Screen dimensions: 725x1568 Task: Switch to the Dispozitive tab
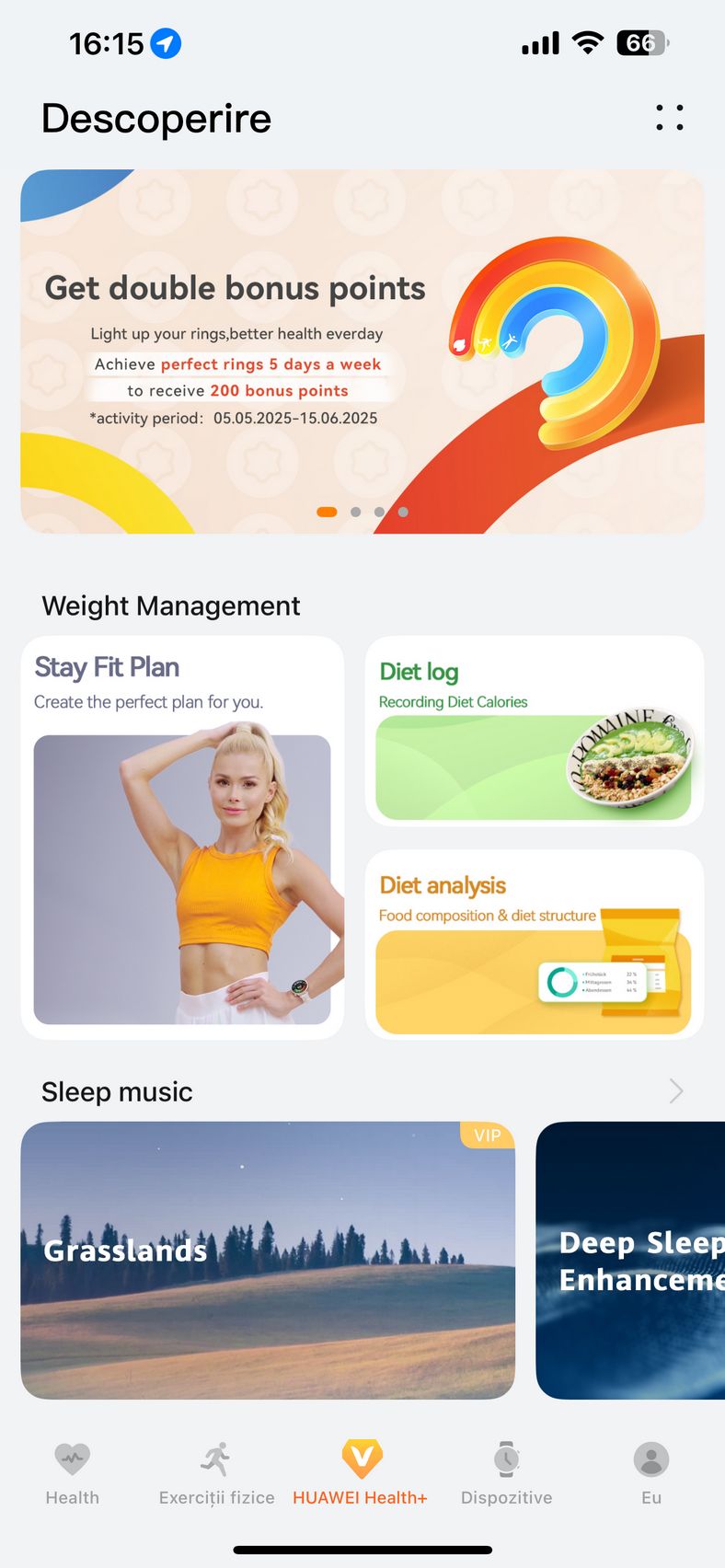click(x=507, y=1473)
